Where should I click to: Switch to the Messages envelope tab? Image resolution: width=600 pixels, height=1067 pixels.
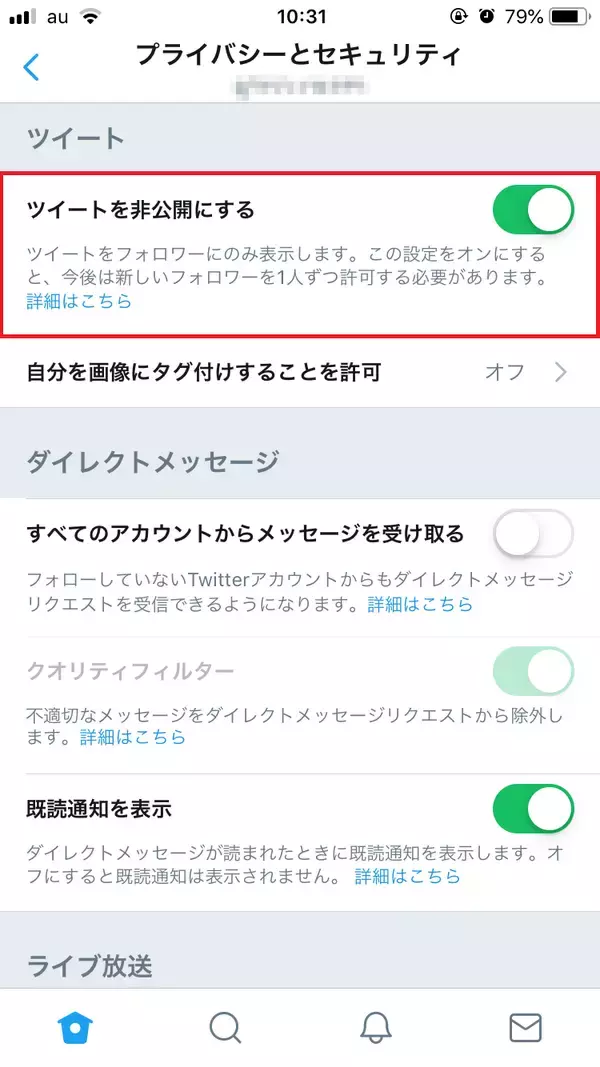click(525, 1027)
